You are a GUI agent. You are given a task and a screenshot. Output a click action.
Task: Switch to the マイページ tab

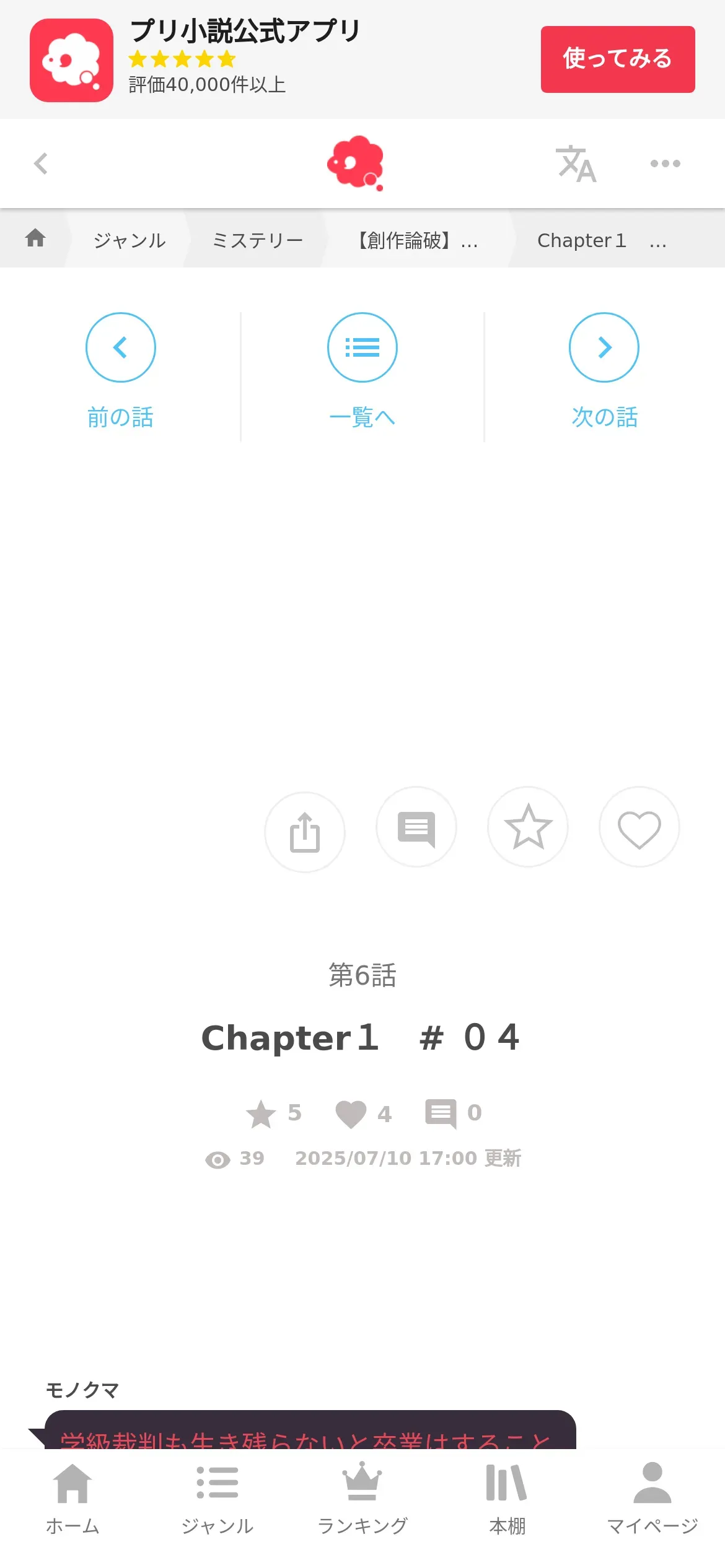point(652,1499)
